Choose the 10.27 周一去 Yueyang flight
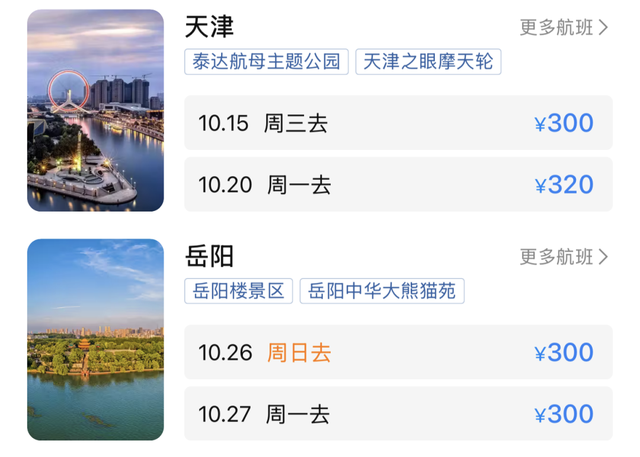The height and width of the screenshot is (457, 640). point(397,414)
